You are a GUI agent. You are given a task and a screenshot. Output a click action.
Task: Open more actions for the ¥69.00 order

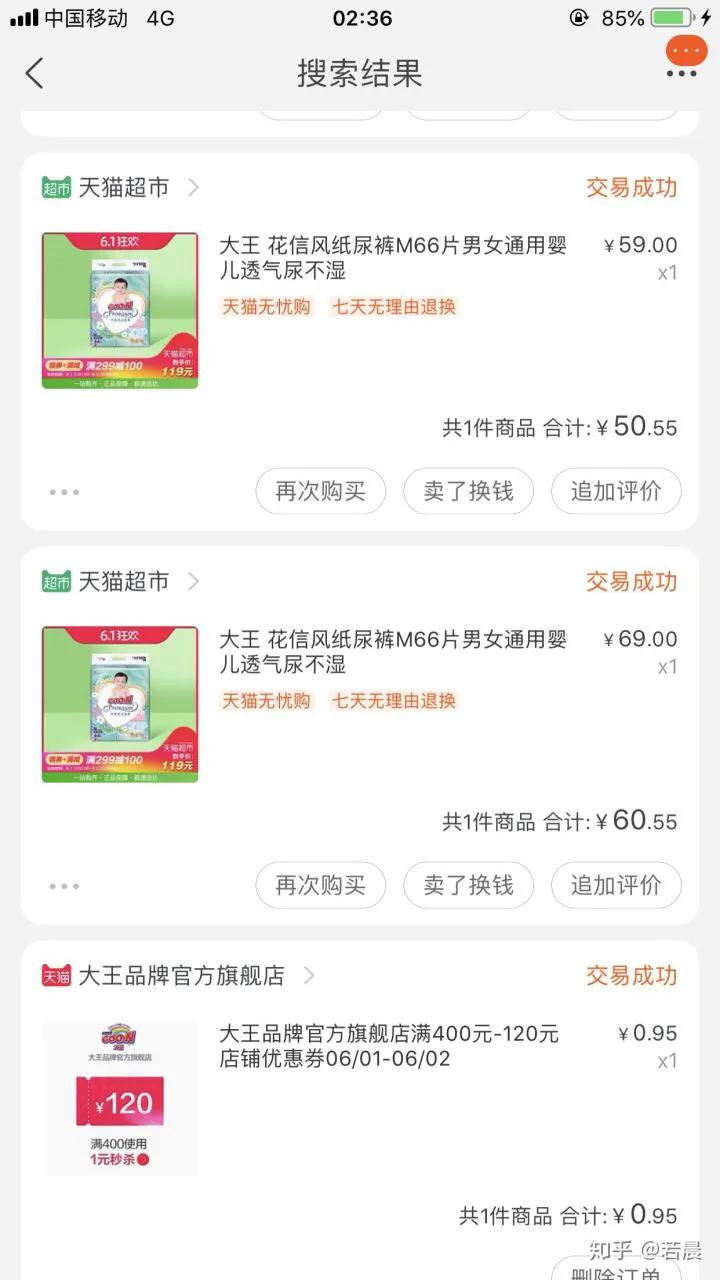tap(63, 884)
